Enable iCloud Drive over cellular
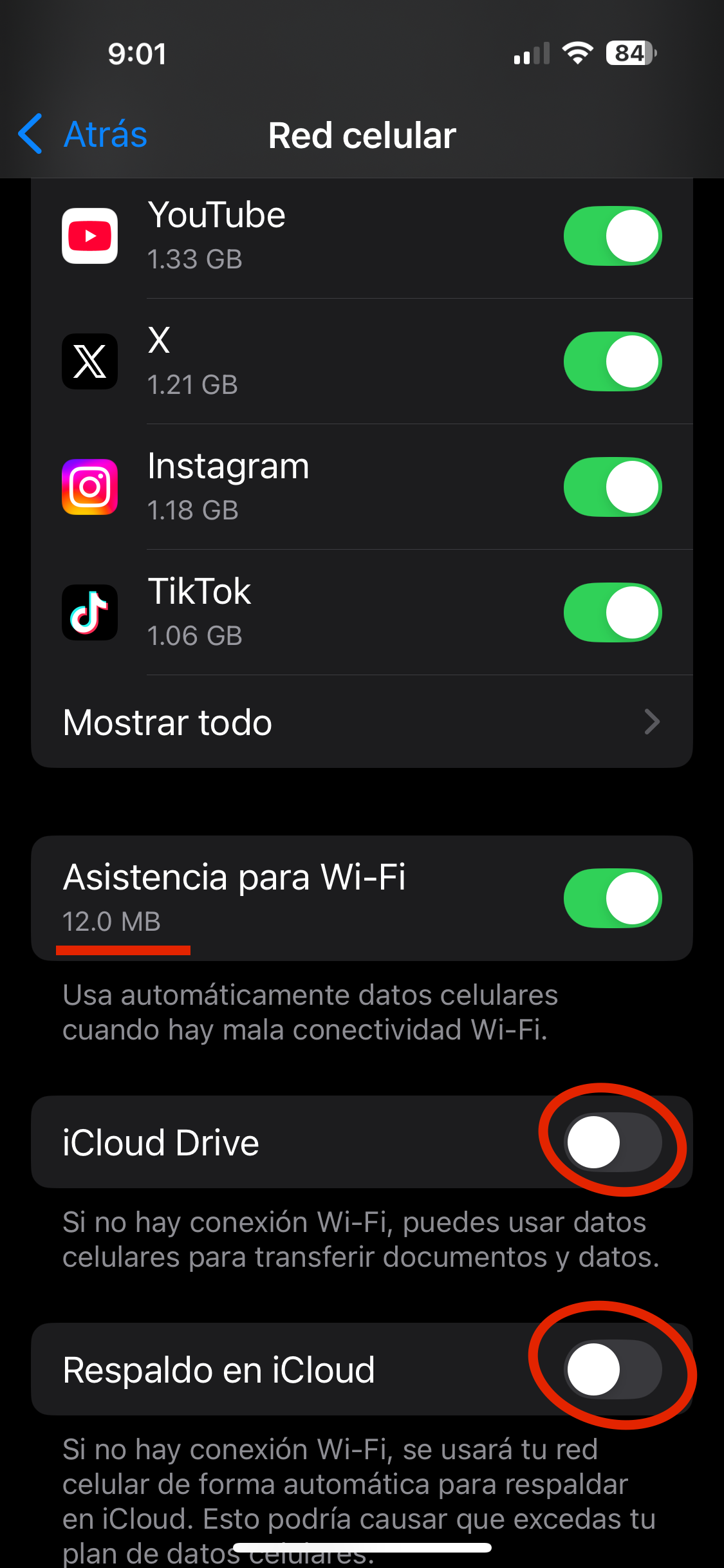The image size is (724, 1568). (612, 1143)
